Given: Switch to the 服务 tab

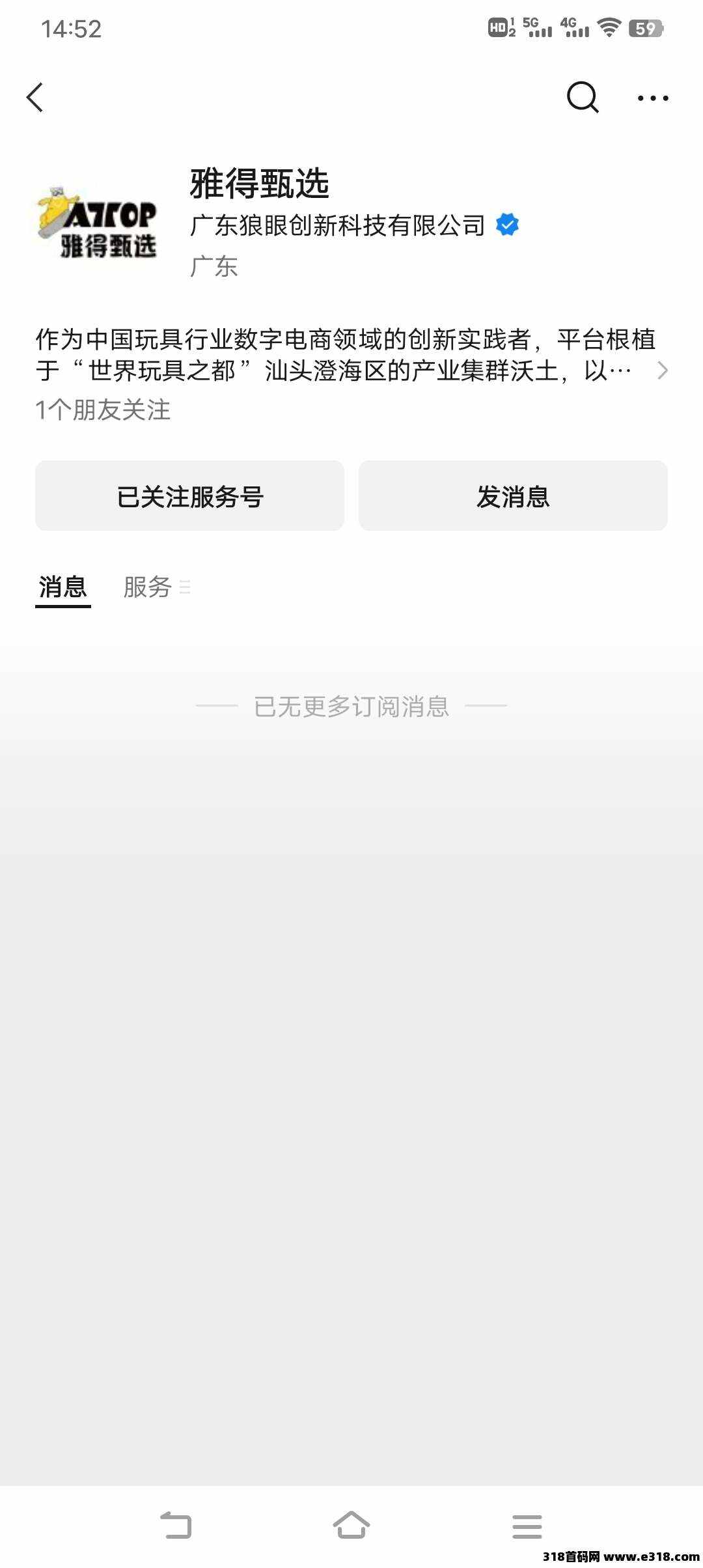Looking at the screenshot, I should click(x=156, y=587).
